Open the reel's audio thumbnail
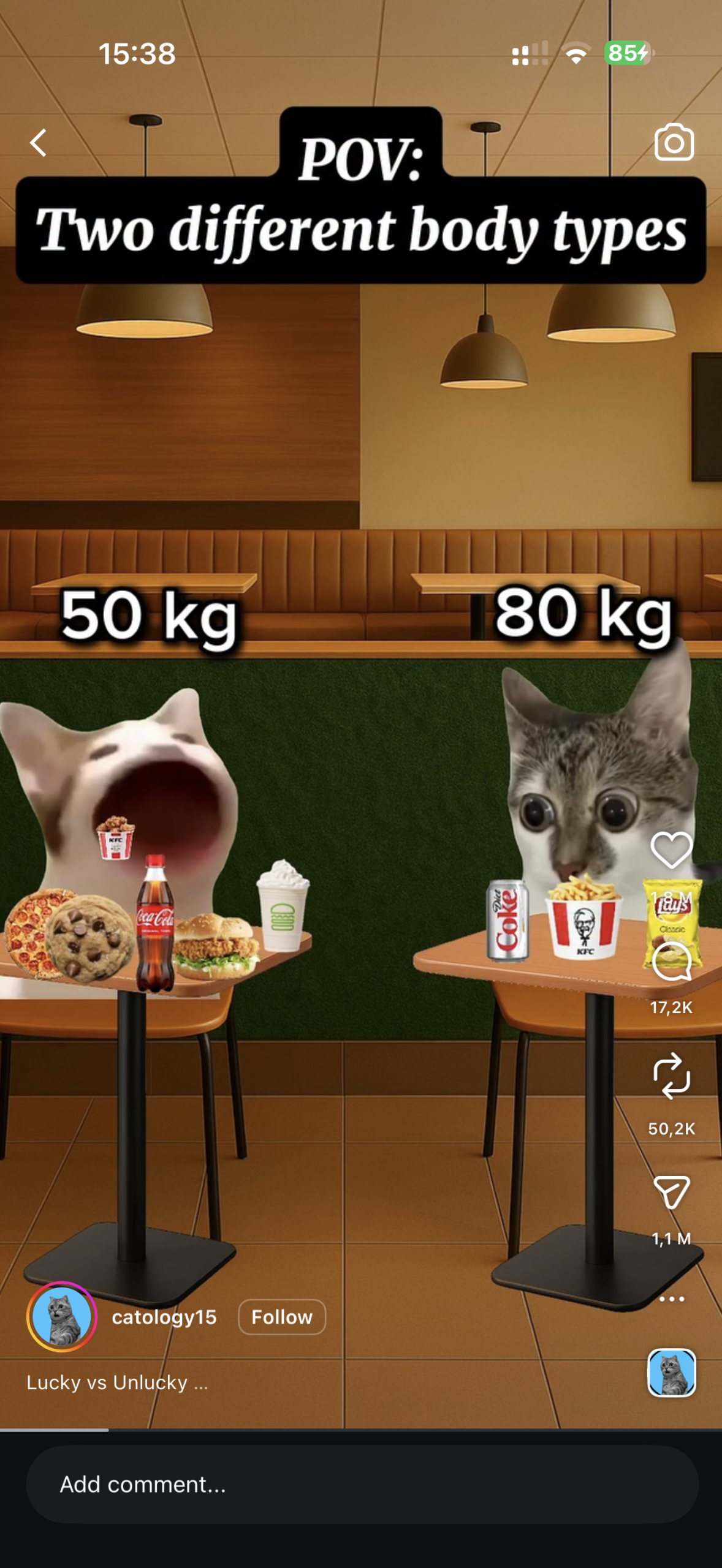The image size is (722, 1568). tap(672, 1373)
